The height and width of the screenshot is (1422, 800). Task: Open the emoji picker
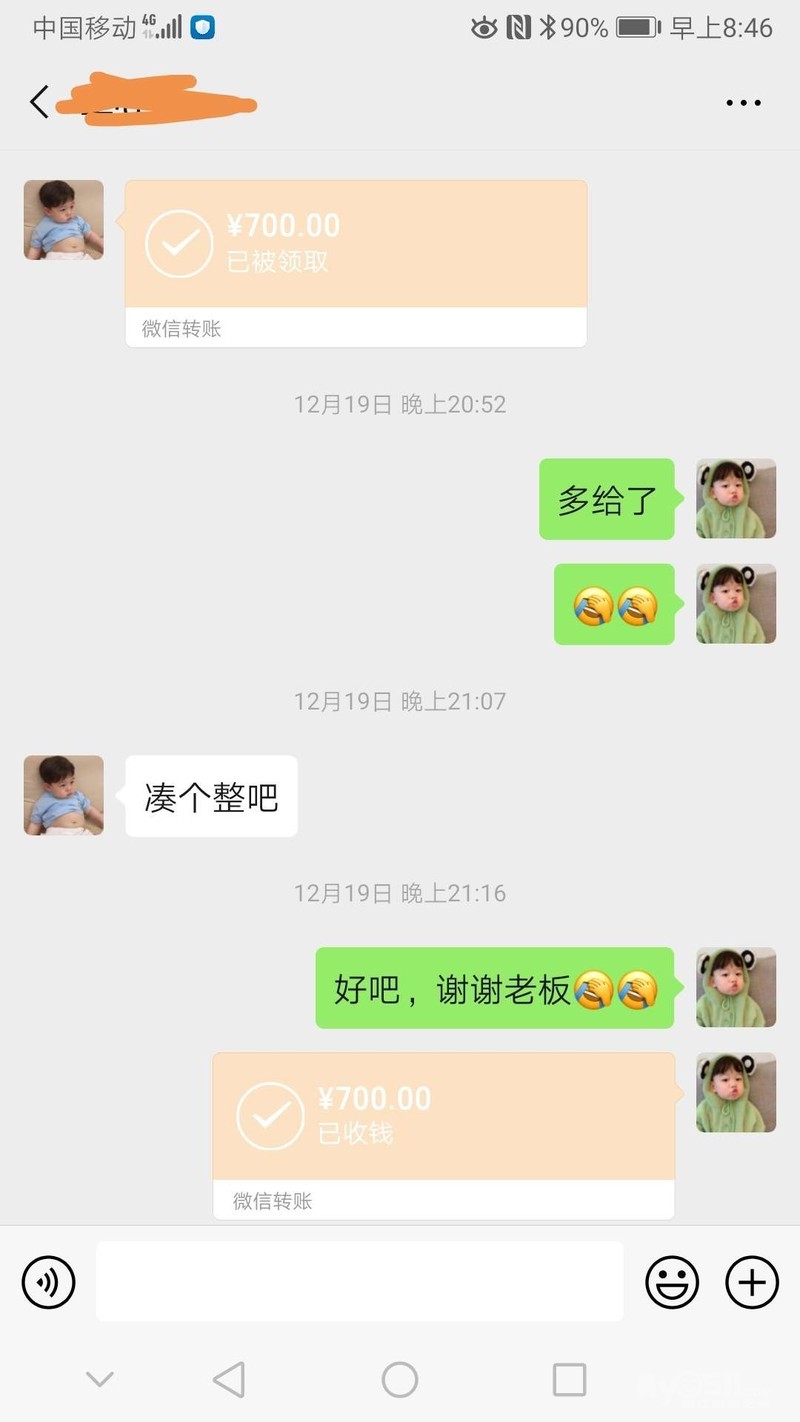(x=672, y=1281)
